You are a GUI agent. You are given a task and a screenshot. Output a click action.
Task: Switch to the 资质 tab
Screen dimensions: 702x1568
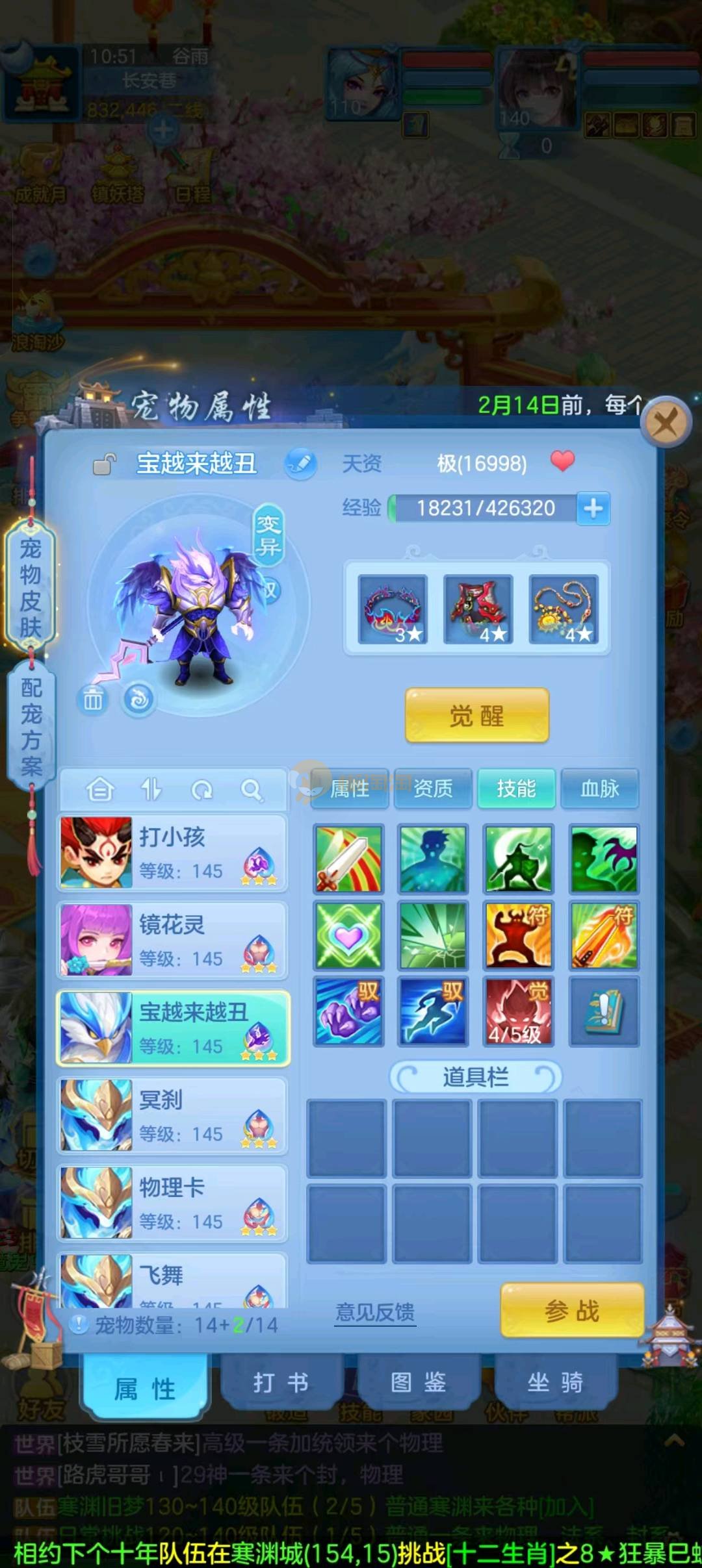pyautogui.click(x=433, y=789)
